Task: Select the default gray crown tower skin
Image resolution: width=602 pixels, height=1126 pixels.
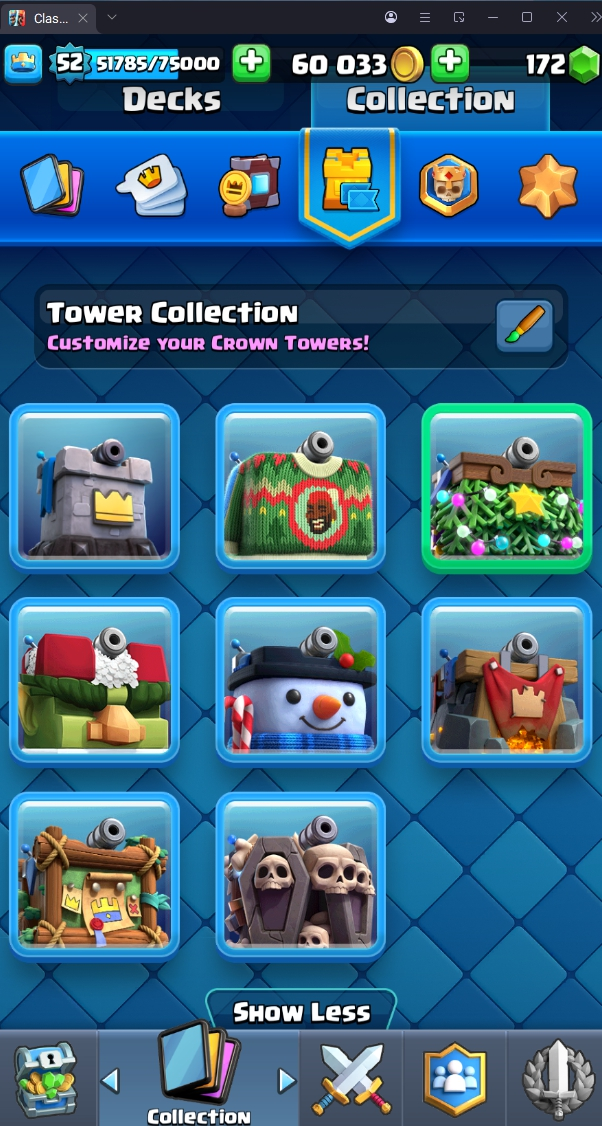Action: [x=95, y=487]
